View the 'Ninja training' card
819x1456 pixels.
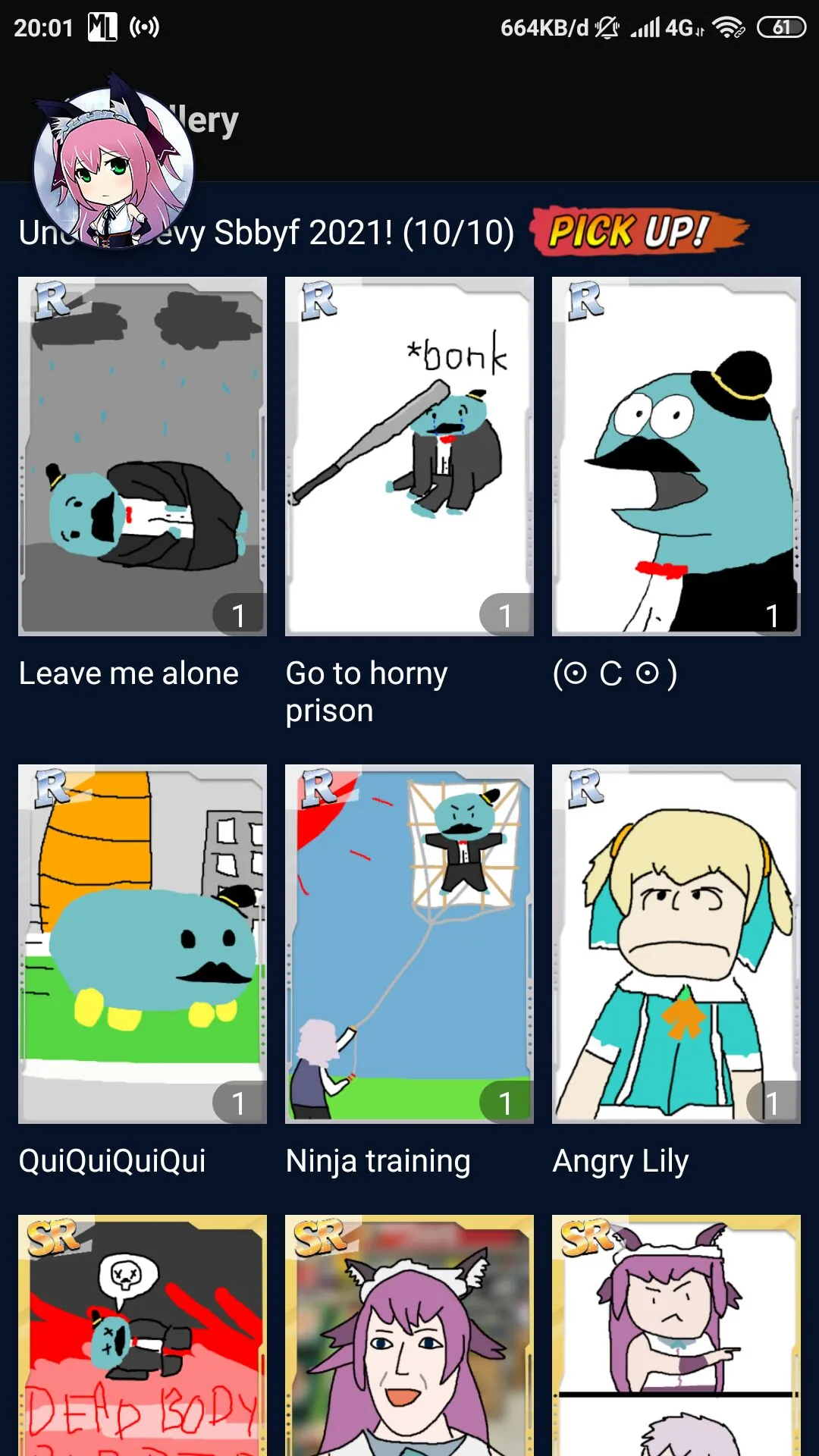coord(409,943)
